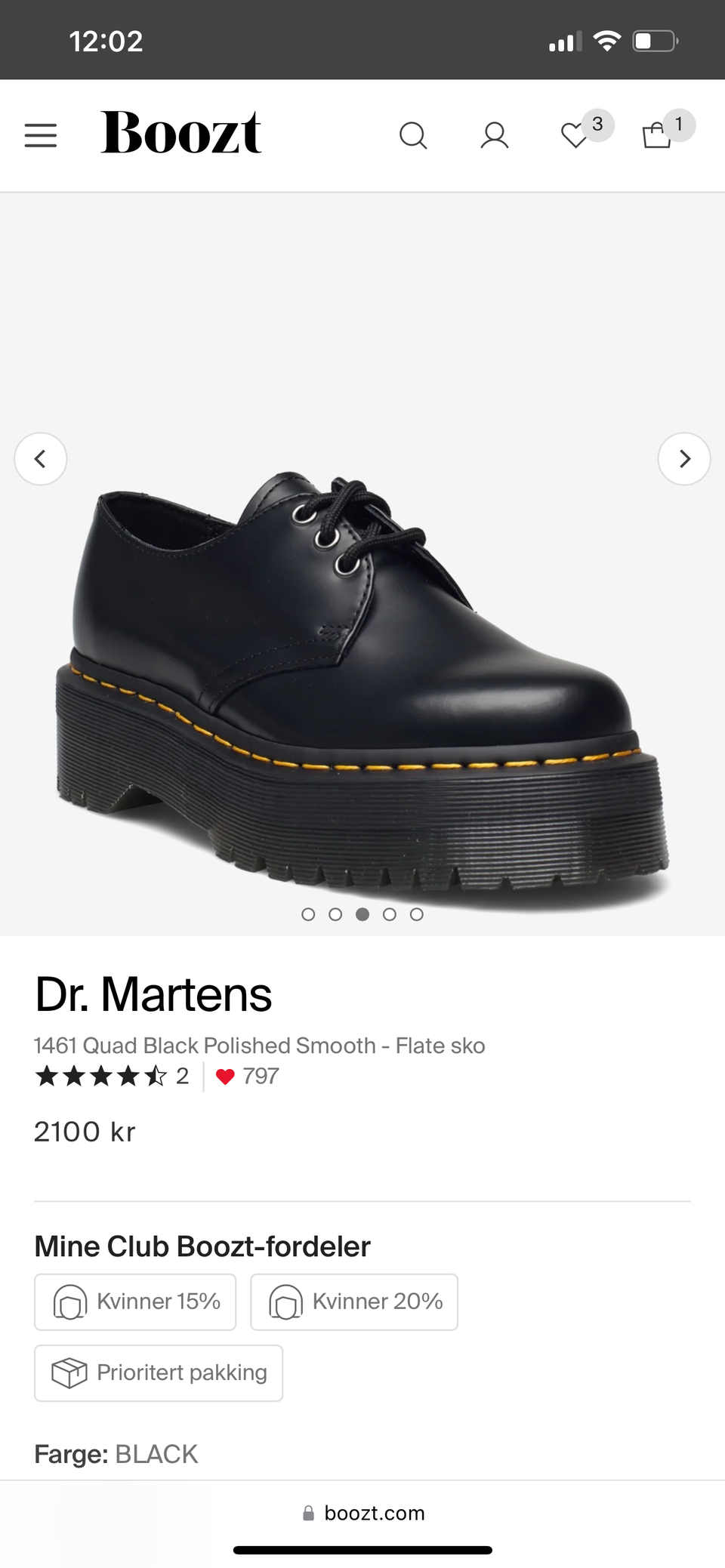
Task: Jump to the first image dot
Action: (x=308, y=914)
